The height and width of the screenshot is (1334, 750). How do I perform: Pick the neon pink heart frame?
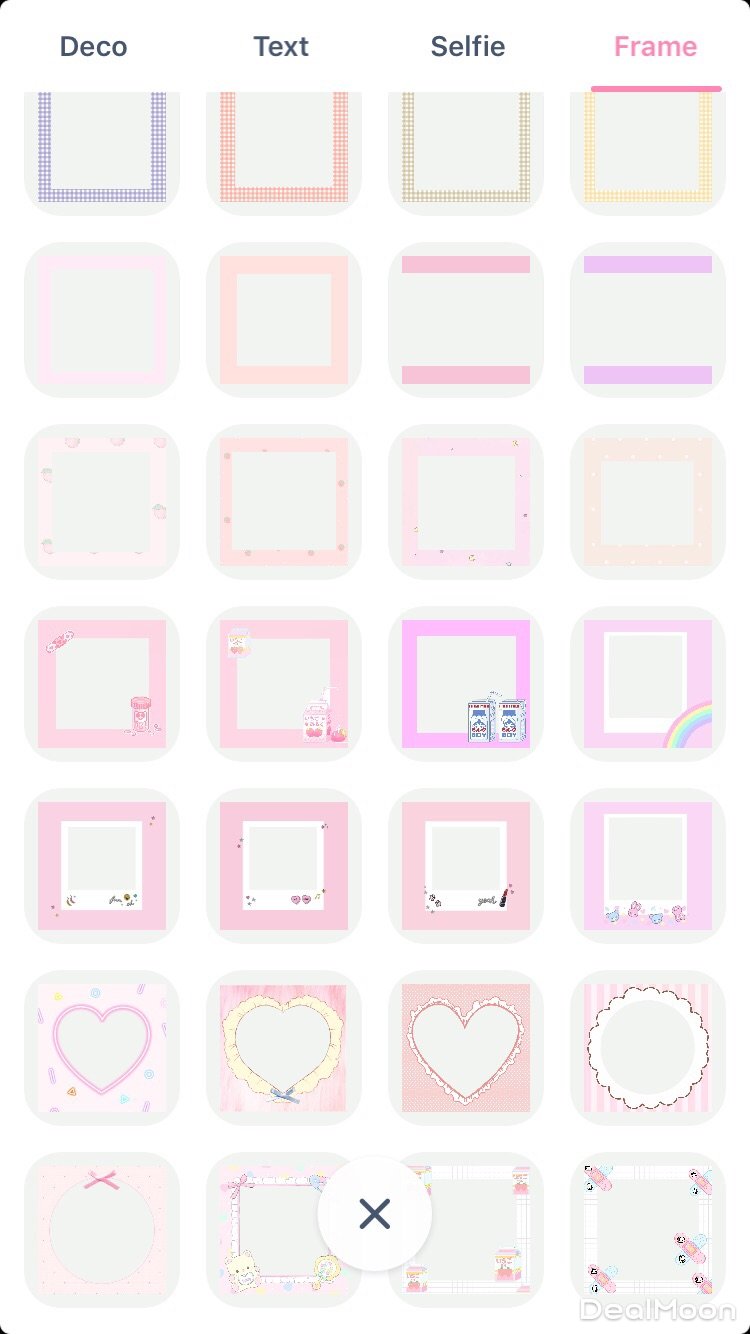[102, 1048]
